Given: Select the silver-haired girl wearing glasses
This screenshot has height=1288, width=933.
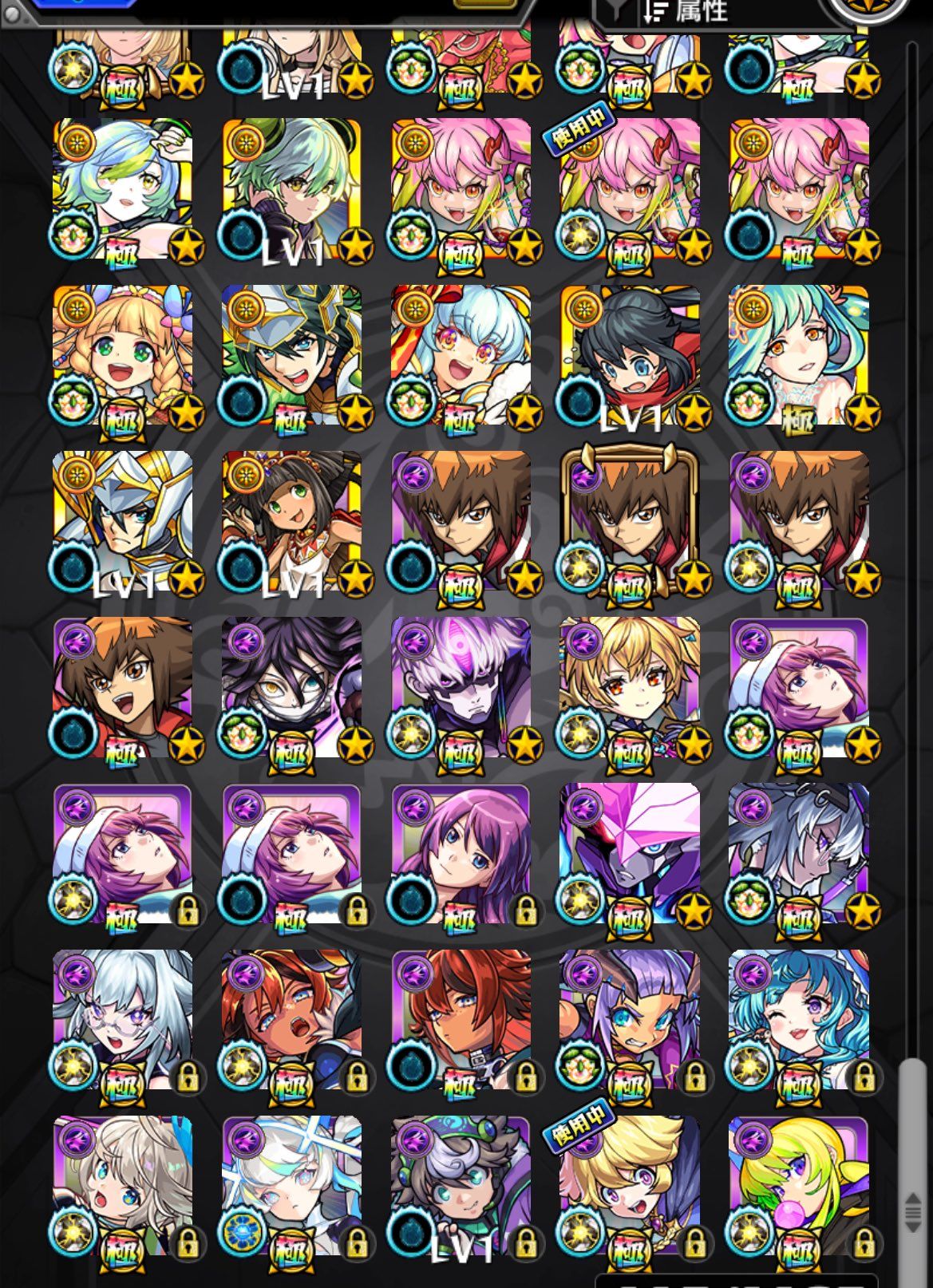Looking at the screenshot, I should click(x=122, y=1018).
